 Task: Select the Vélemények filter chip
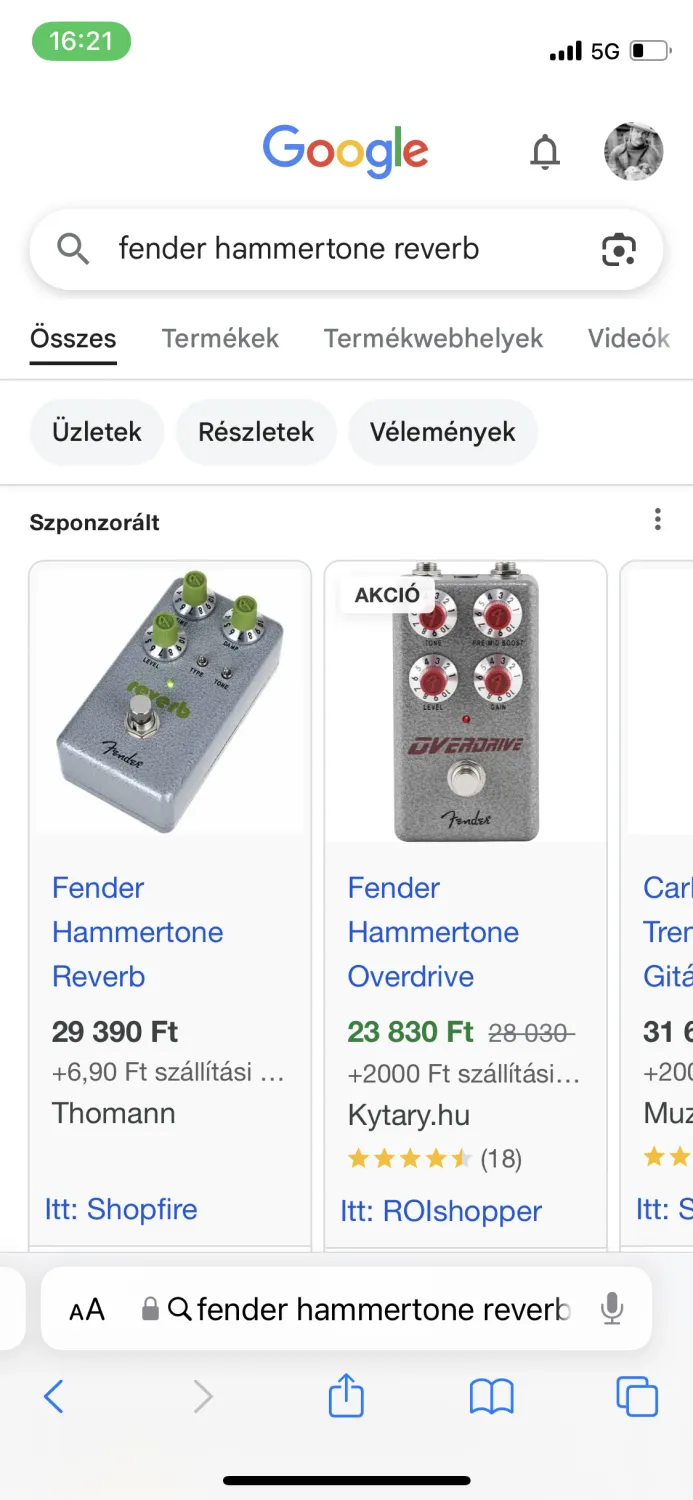pyautogui.click(x=442, y=432)
